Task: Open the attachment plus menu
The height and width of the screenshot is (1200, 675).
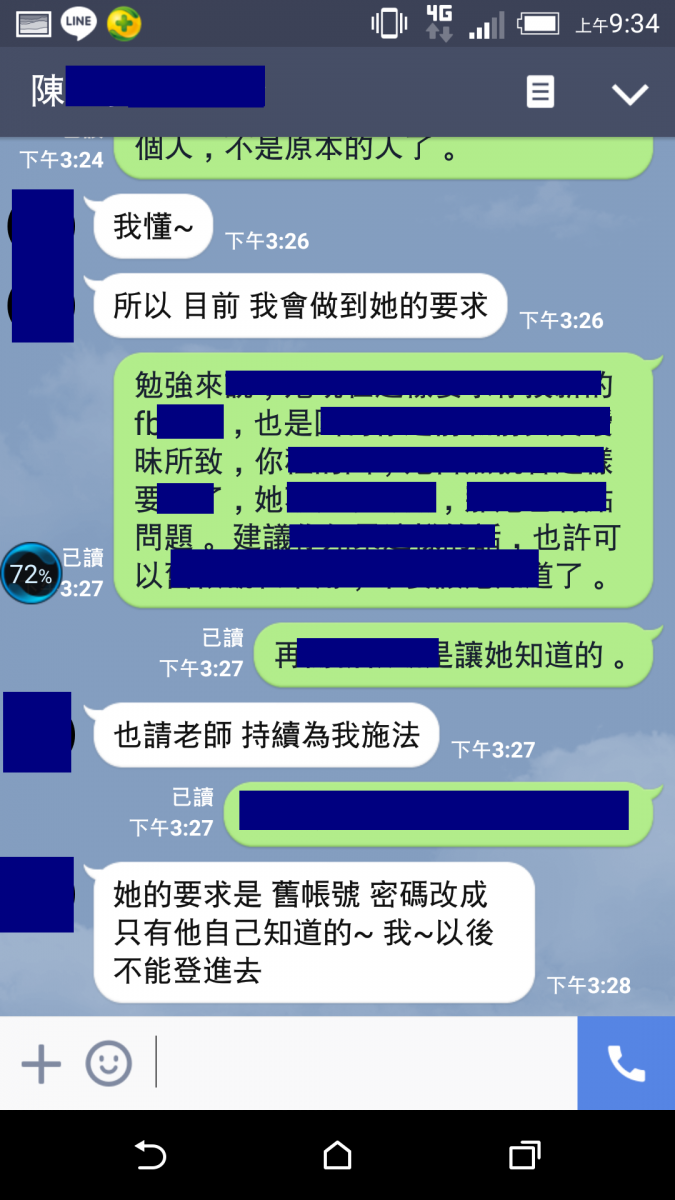Action: tap(41, 1064)
